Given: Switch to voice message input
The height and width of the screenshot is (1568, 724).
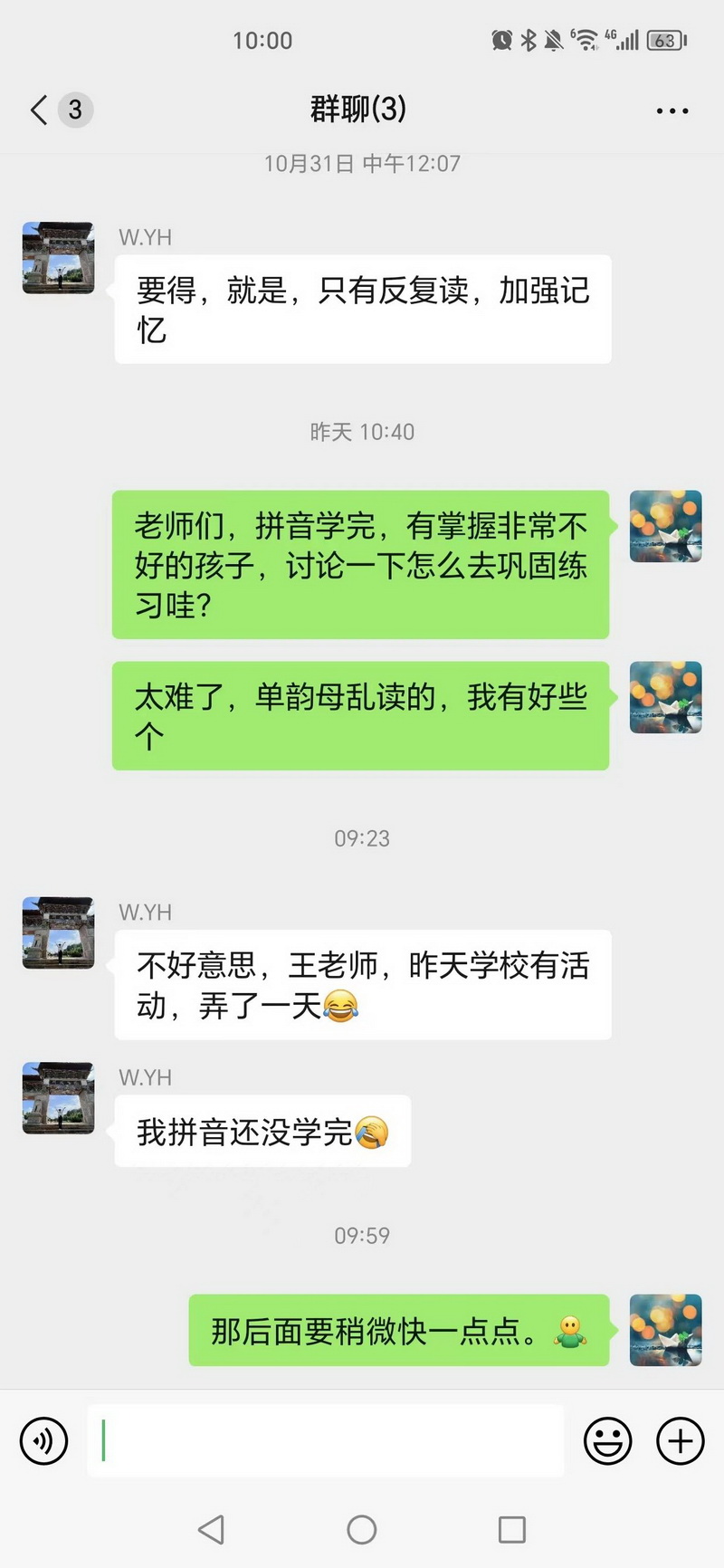Looking at the screenshot, I should (43, 1440).
